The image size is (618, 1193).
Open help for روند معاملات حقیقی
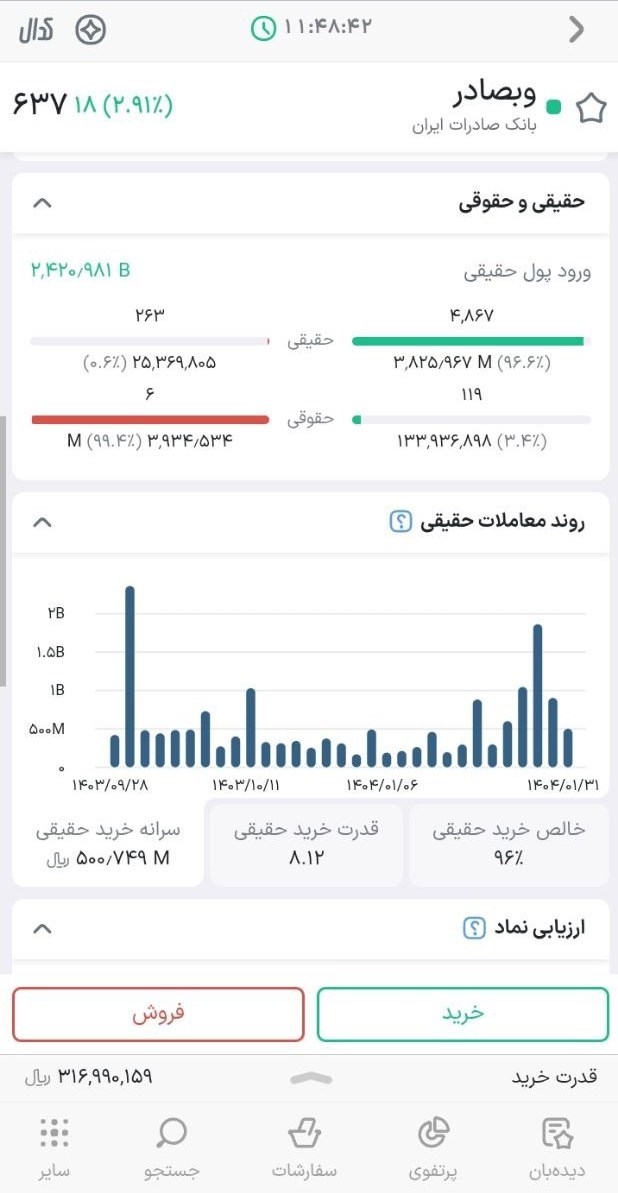(x=400, y=521)
